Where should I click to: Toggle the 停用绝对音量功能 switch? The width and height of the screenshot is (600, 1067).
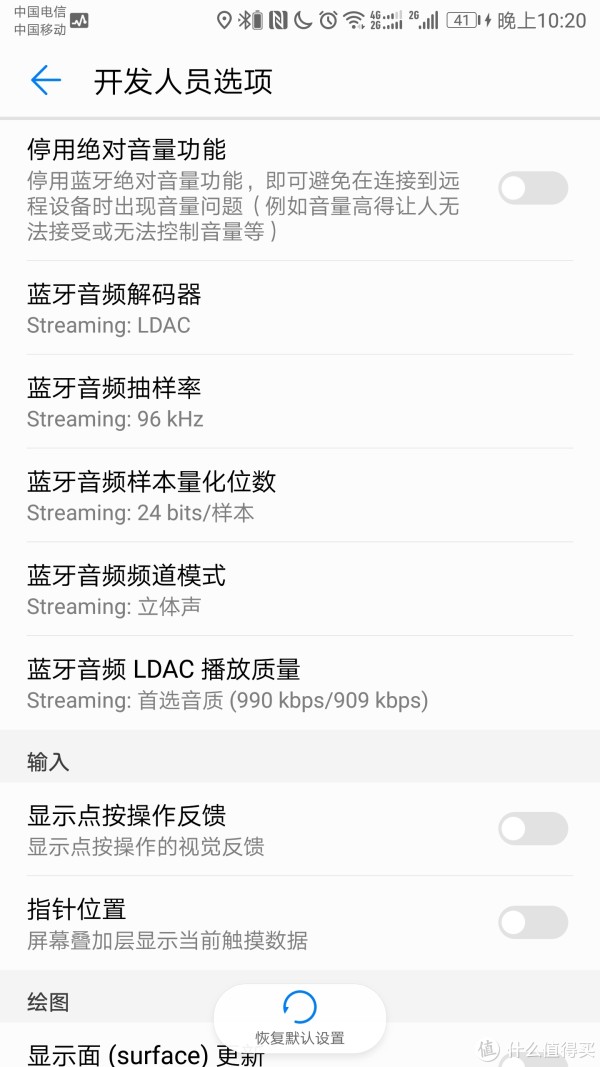tap(533, 188)
